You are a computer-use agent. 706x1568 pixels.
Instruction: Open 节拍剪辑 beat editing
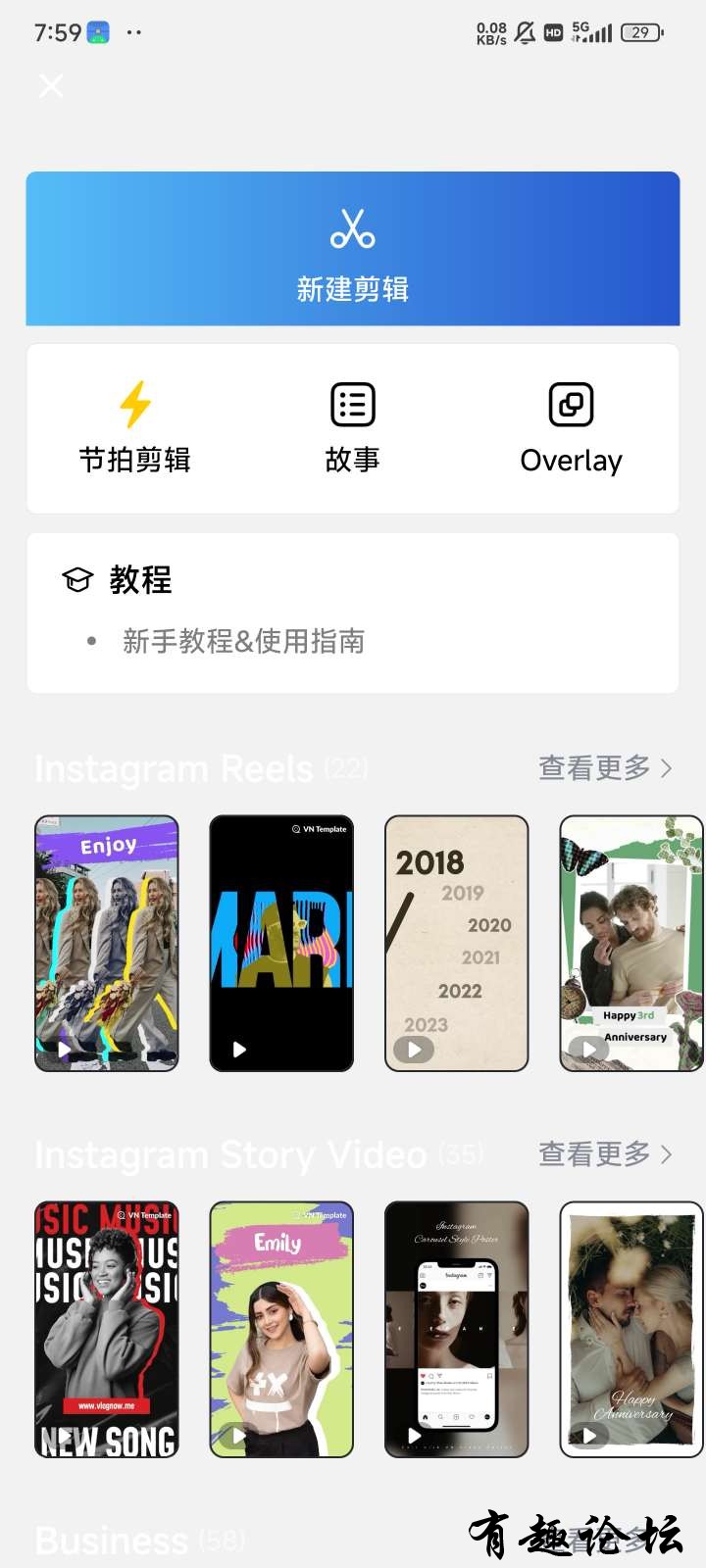pos(135,428)
